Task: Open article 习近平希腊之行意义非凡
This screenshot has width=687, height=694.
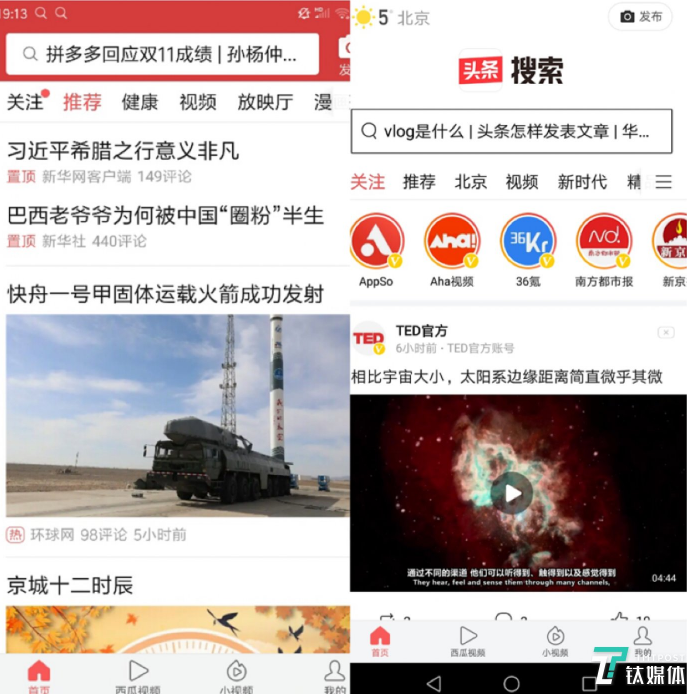Action: click(x=123, y=151)
